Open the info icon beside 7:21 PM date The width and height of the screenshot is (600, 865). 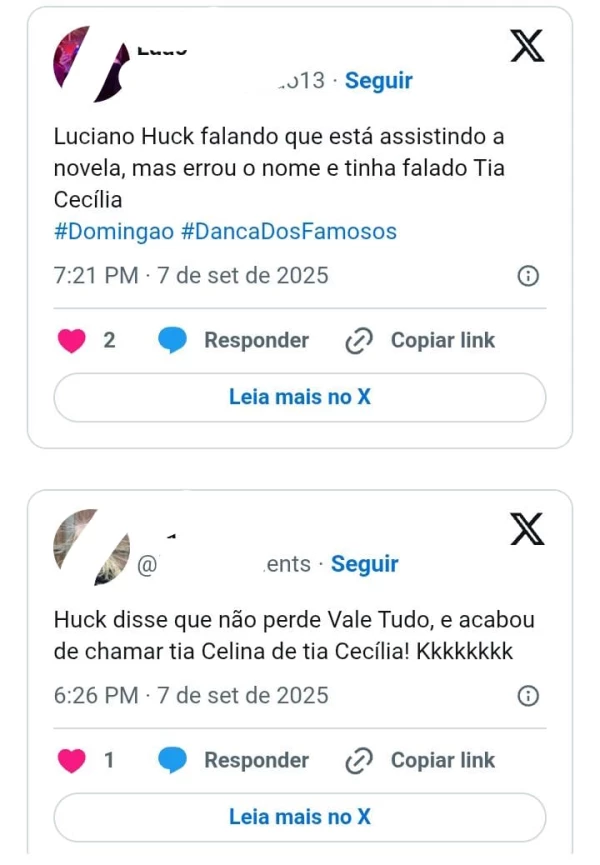tap(528, 276)
